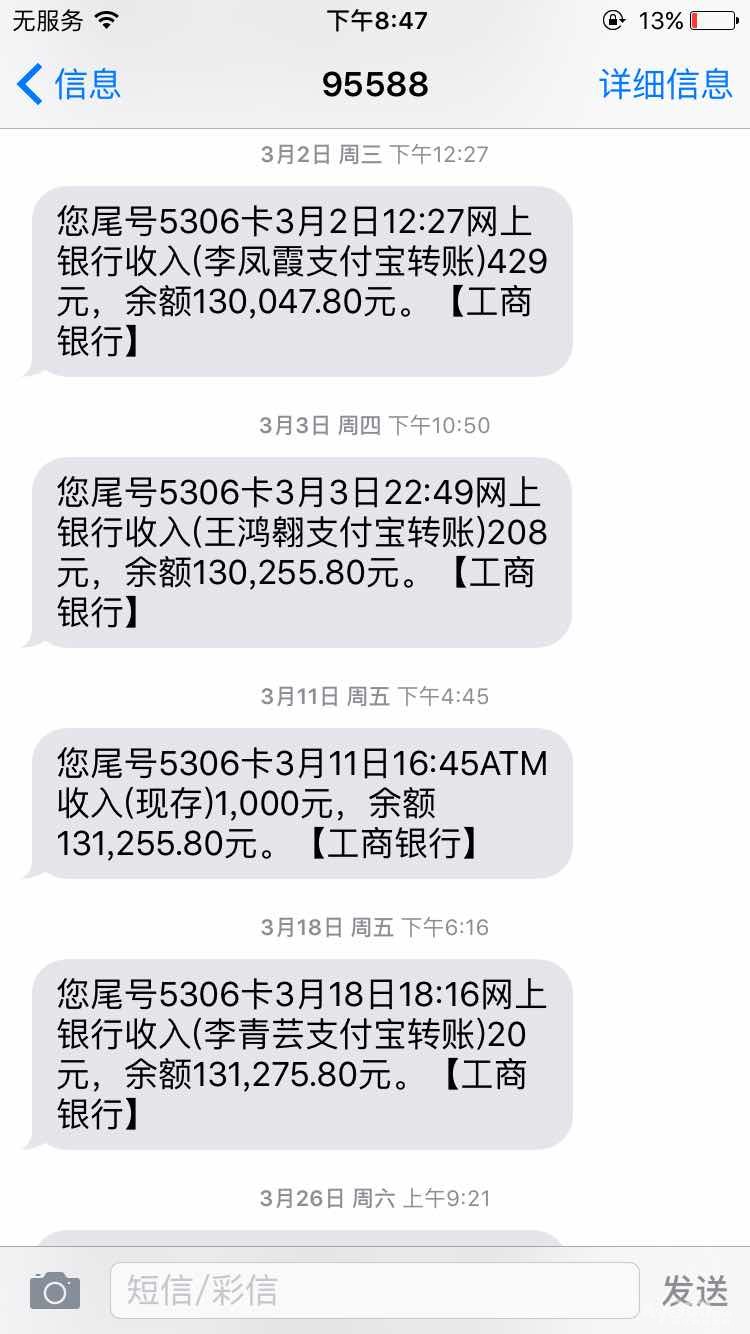Screen dimensions: 750x1334
Task: Tap the 发送 send button
Action: click(695, 1291)
